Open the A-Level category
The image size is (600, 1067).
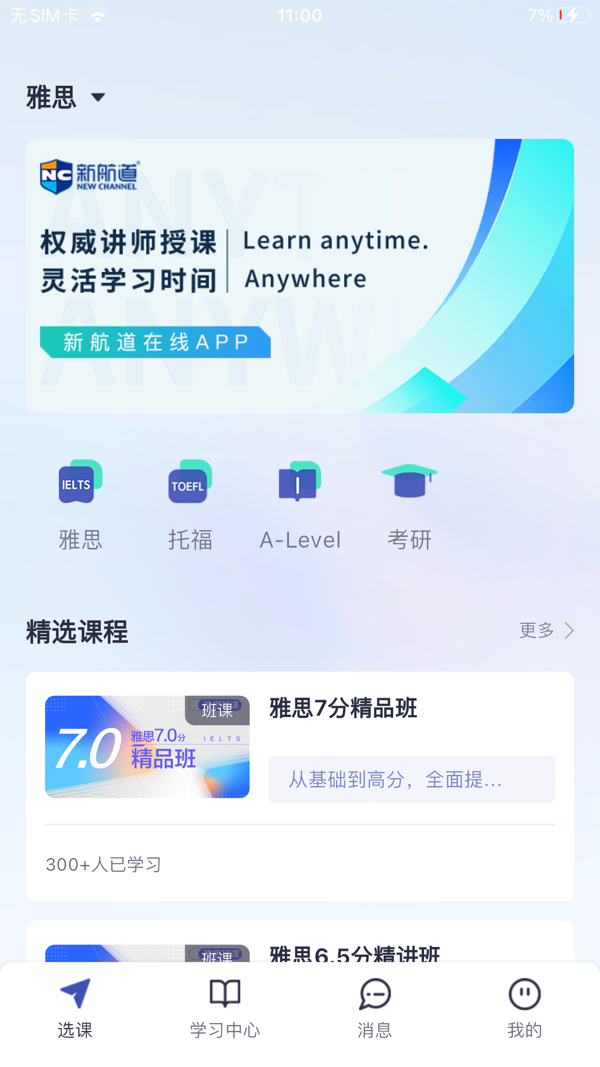[x=300, y=505]
